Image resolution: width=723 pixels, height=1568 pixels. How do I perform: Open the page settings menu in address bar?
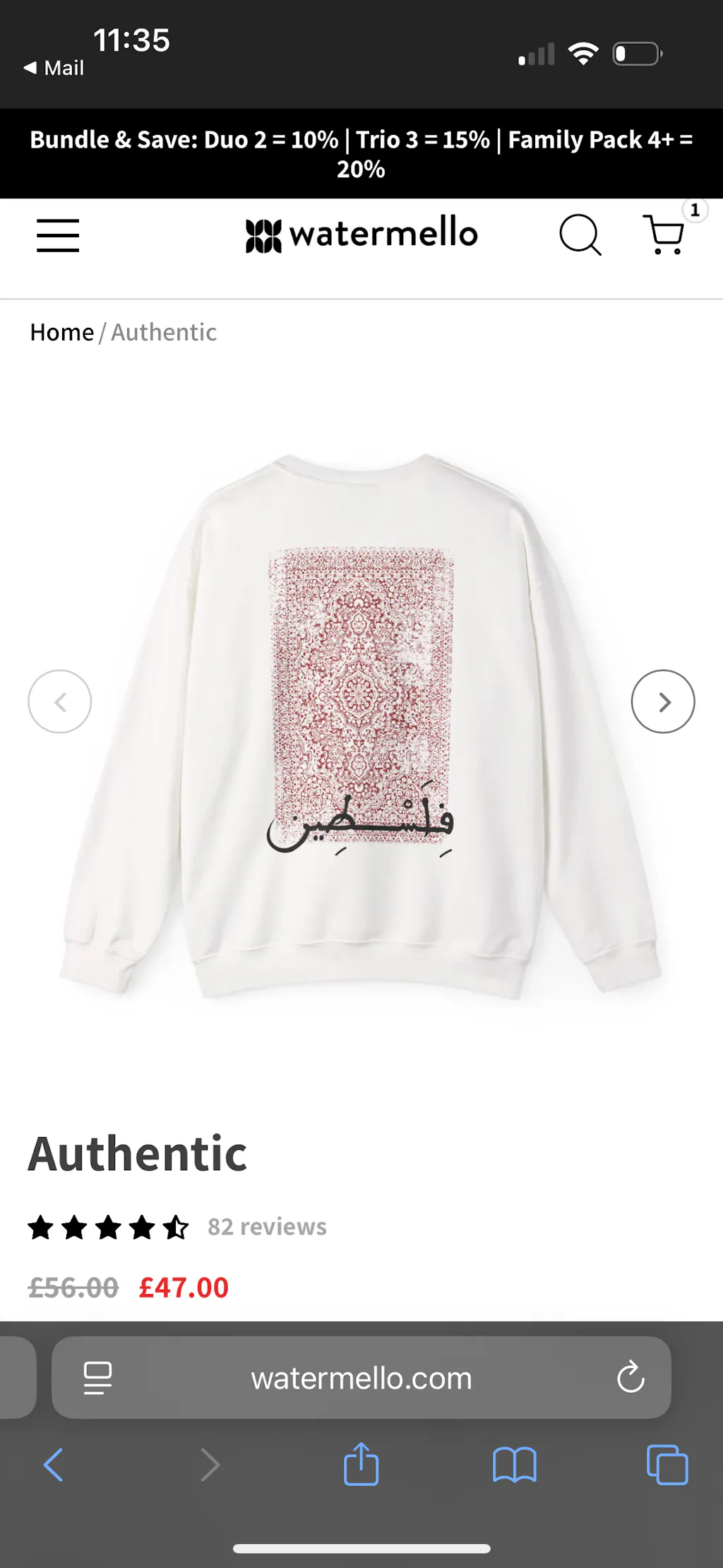97,1378
